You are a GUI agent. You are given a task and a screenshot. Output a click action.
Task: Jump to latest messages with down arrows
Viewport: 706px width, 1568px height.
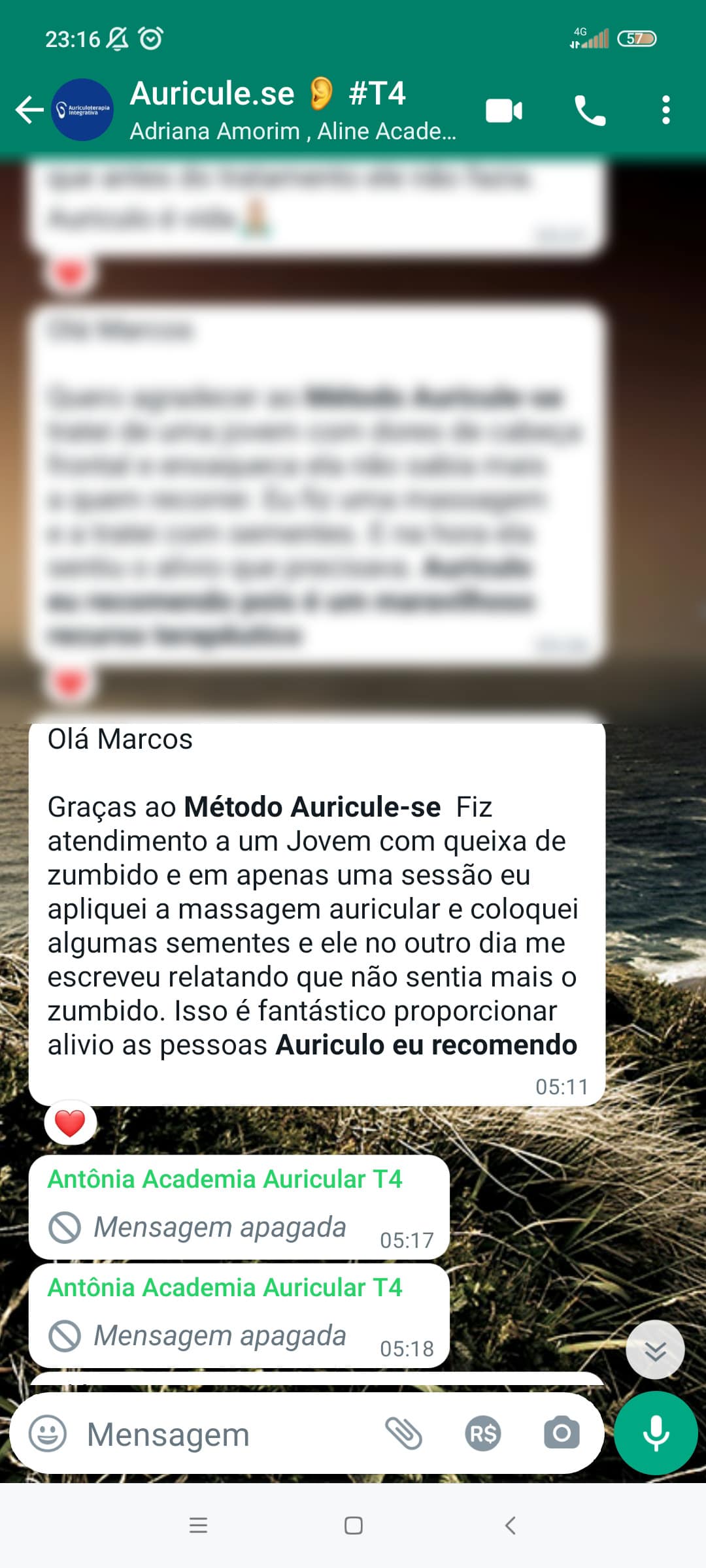click(655, 1350)
